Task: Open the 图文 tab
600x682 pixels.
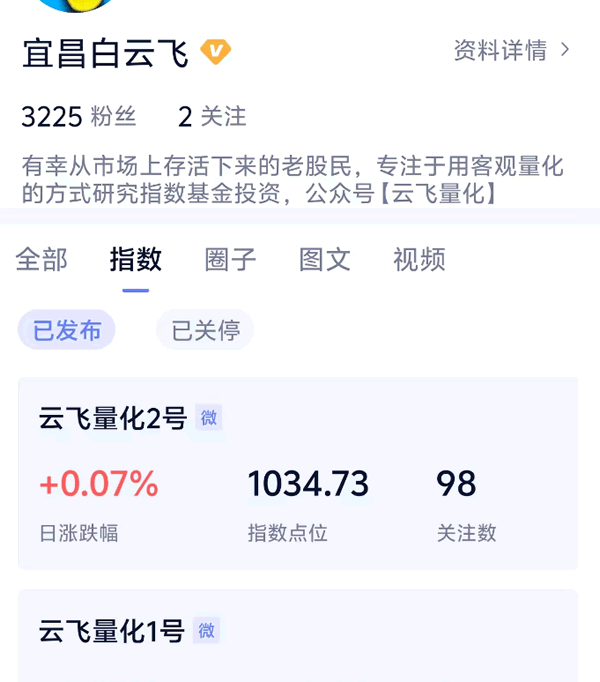Action: coord(325,260)
